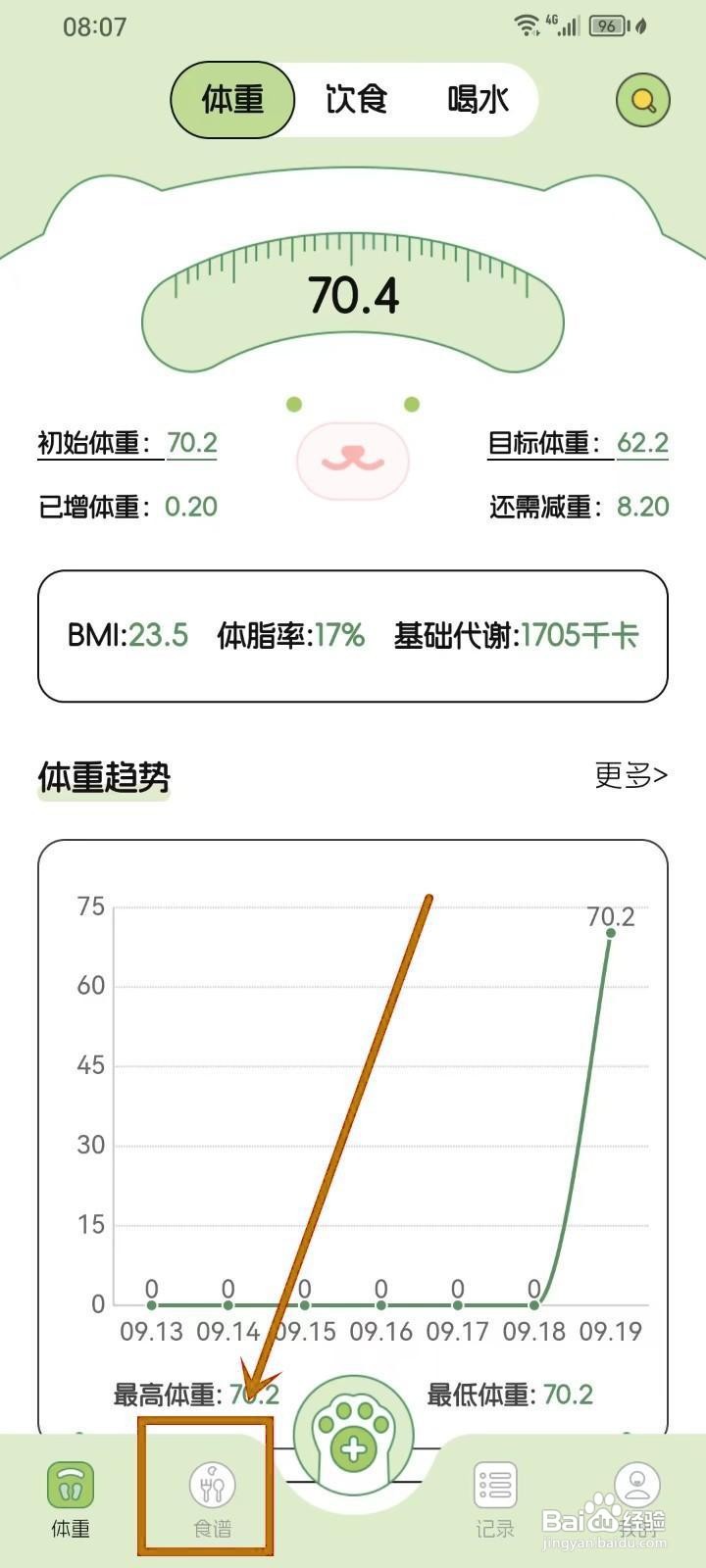The height and width of the screenshot is (1568, 706).
Task: Edit the 目标体重 target value 62.2
Action: tap(644, 443)
